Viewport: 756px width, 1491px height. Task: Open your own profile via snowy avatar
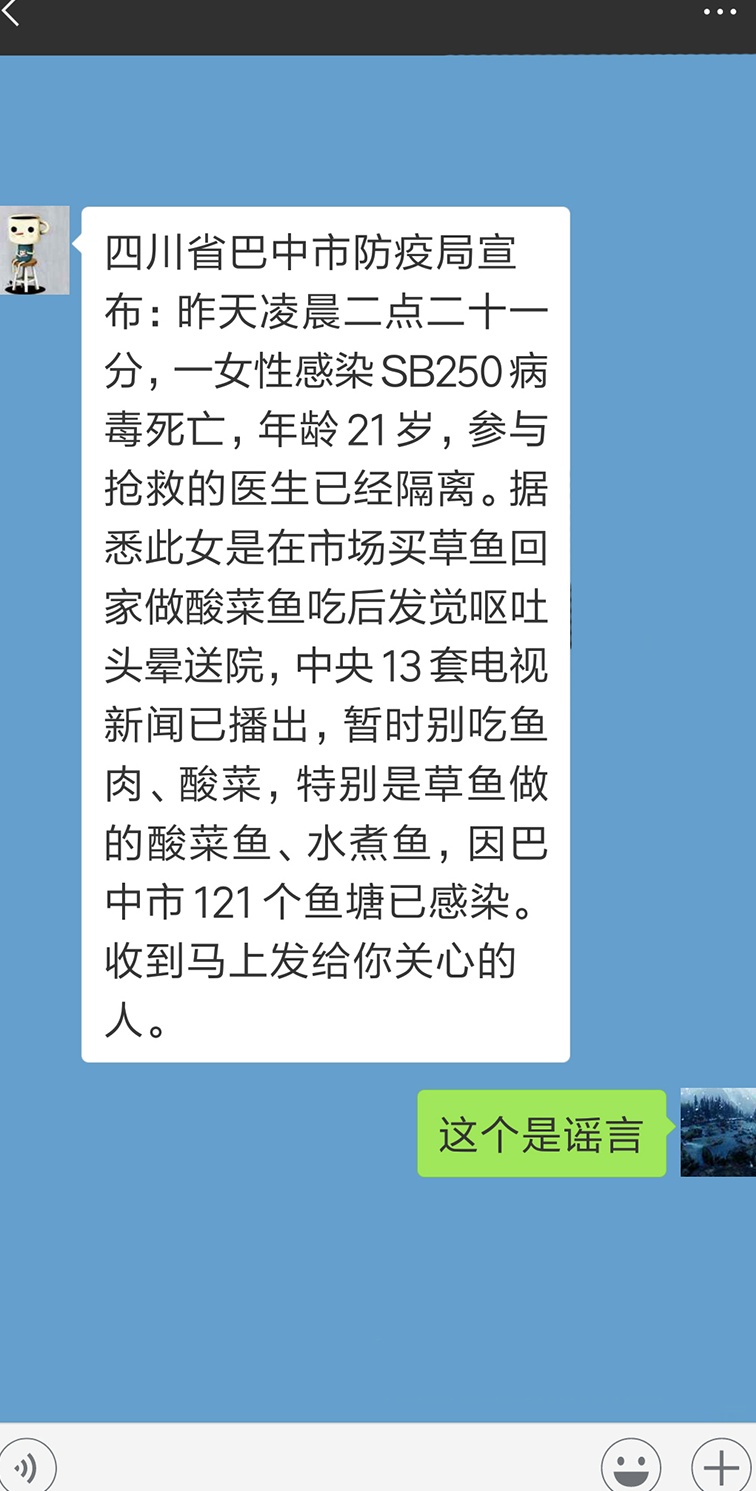718,1132
